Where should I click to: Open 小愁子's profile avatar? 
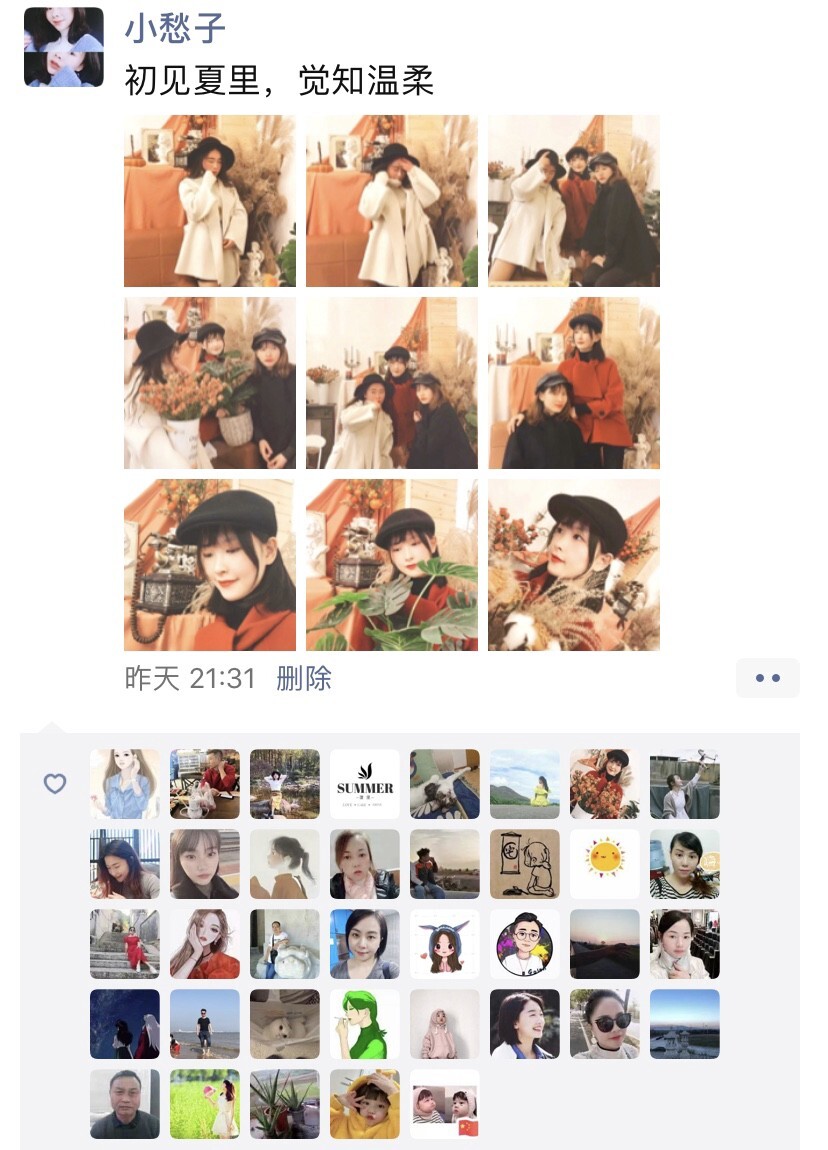coord(63,47)
